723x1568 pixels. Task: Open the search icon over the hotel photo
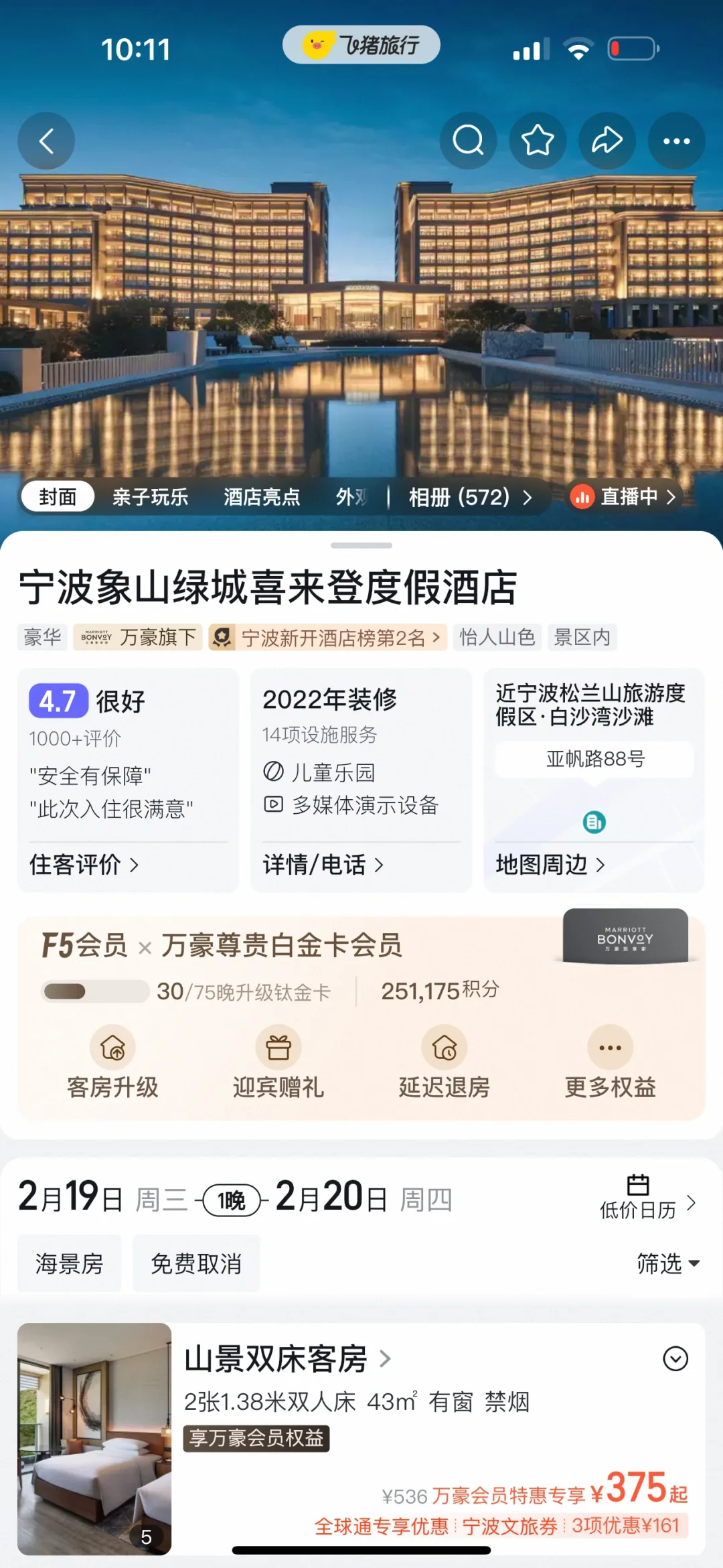(x=468, y=141)
